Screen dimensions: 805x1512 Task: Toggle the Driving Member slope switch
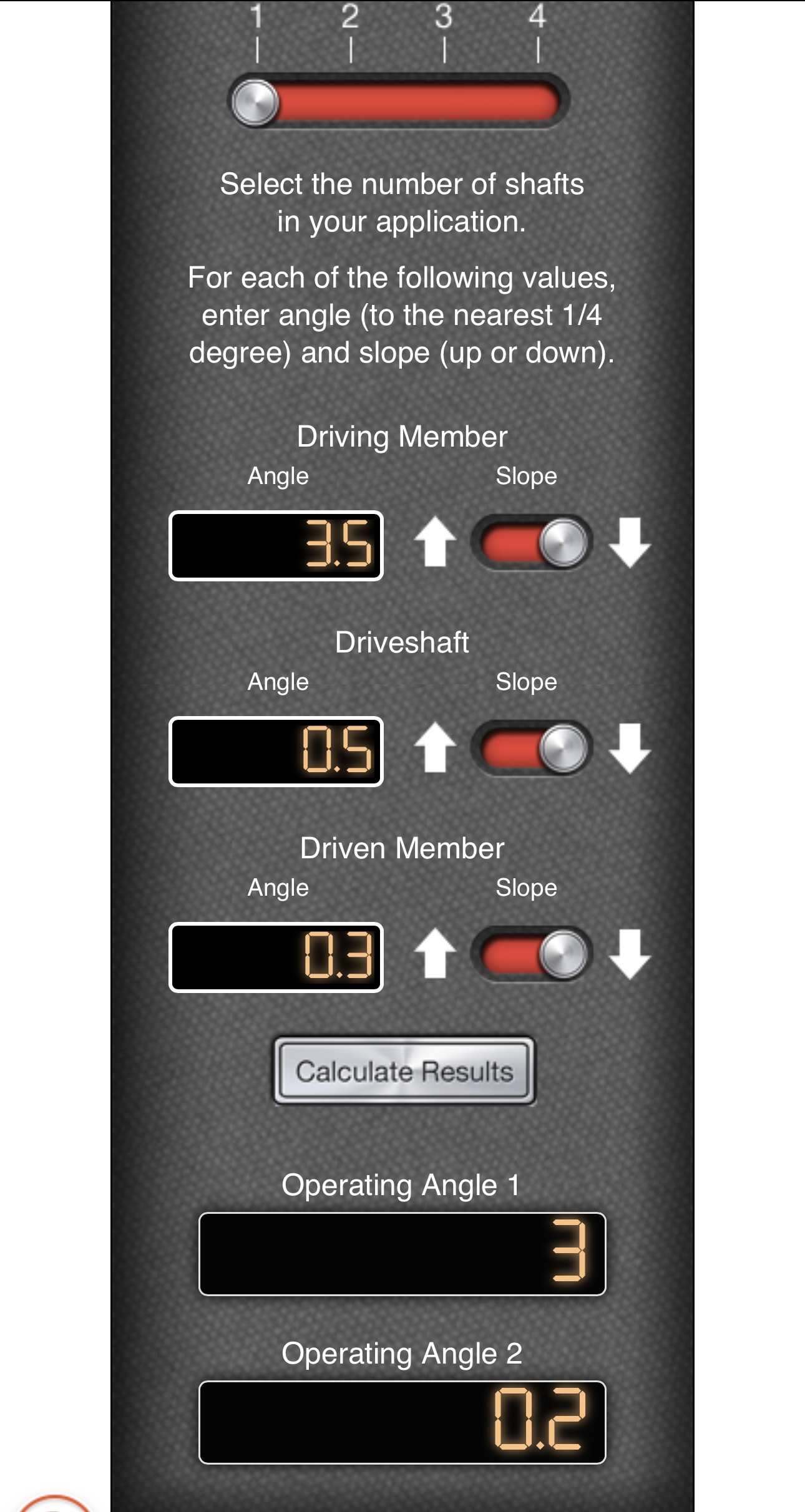(x=532, y=543)
